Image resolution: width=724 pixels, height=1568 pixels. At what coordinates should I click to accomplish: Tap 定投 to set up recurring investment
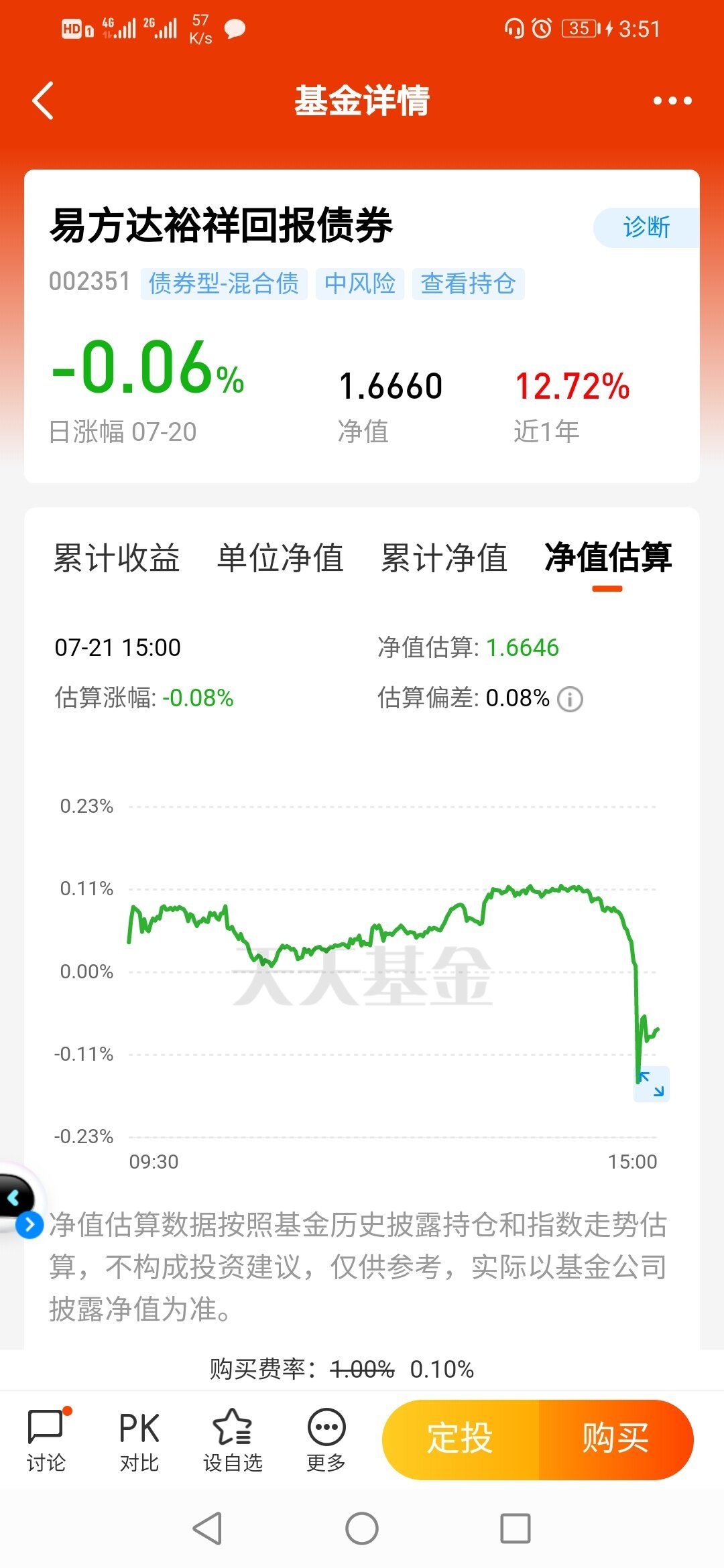tap(461, 1439)
